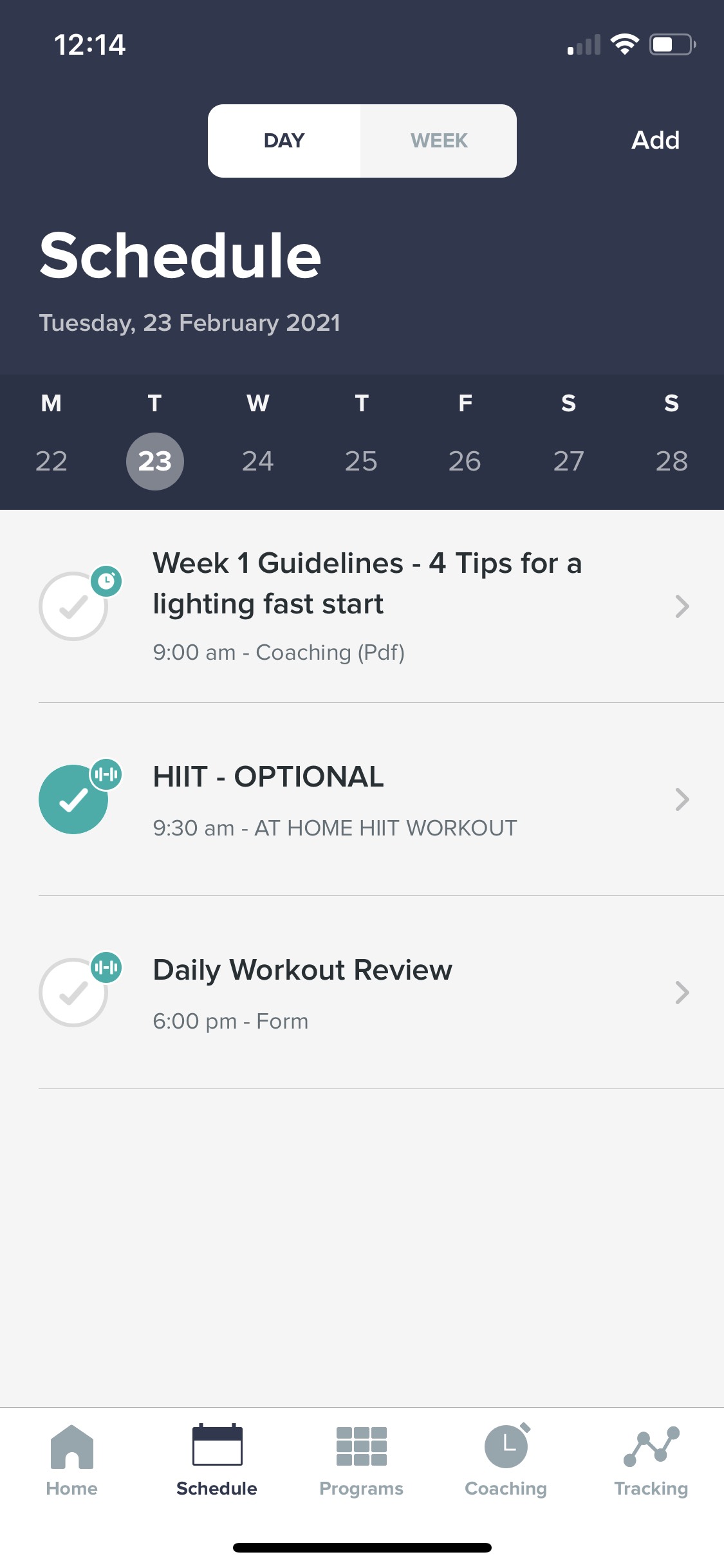Jump to Friday 26
The width and height of the screenshot is (724, 1568).
tap(465, 461)
